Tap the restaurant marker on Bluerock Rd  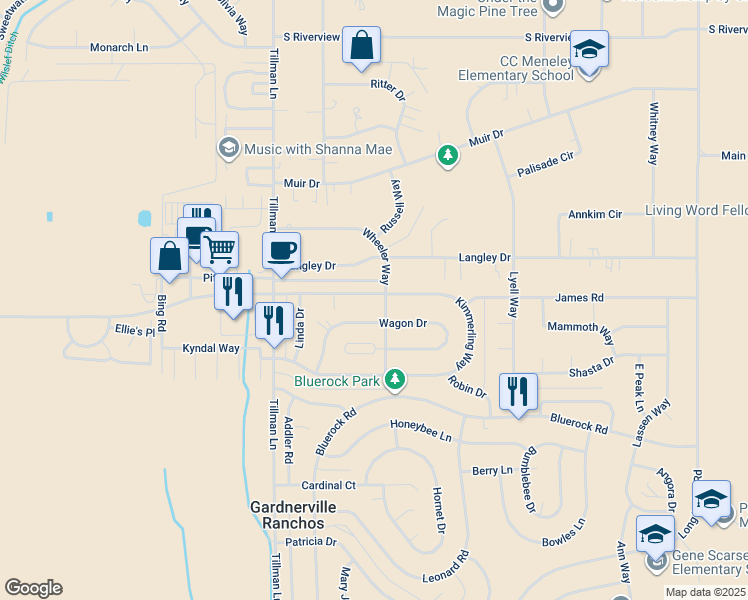tap(518, 392)
